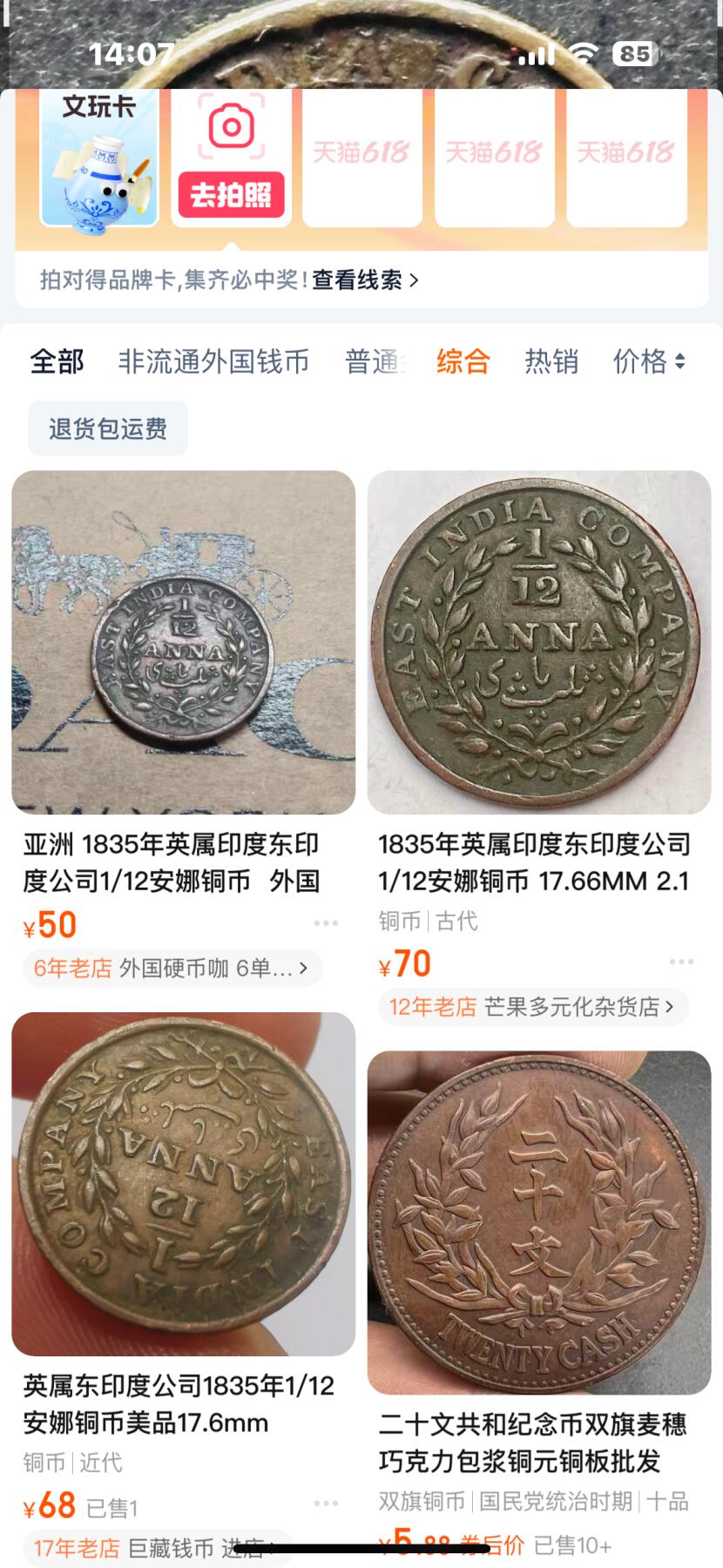Visit the 芒果多元化杂货店 shop
This screenshot has width=723, height=1568.
click(x=532, y=1007)
